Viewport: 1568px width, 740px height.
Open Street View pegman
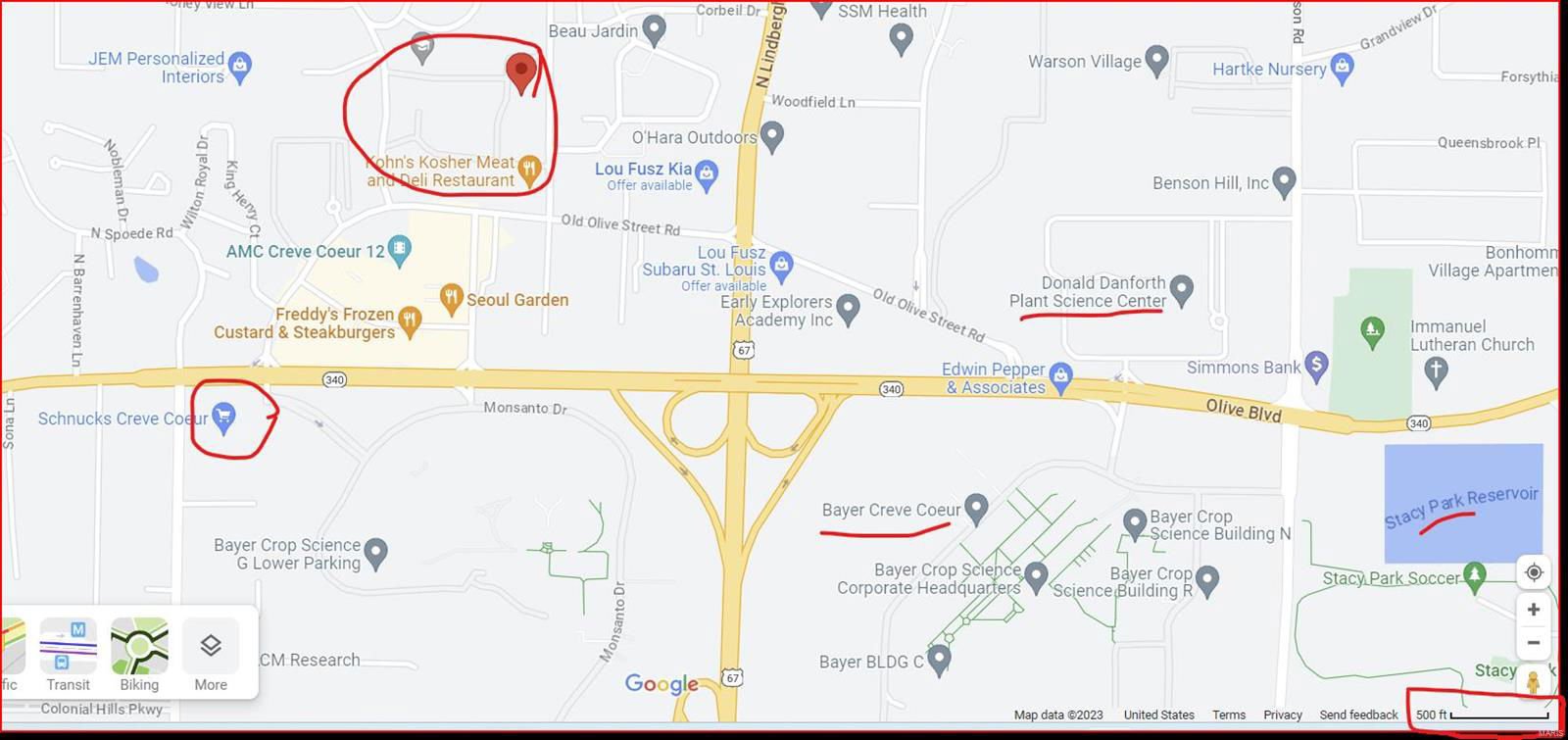(1534, 680)
